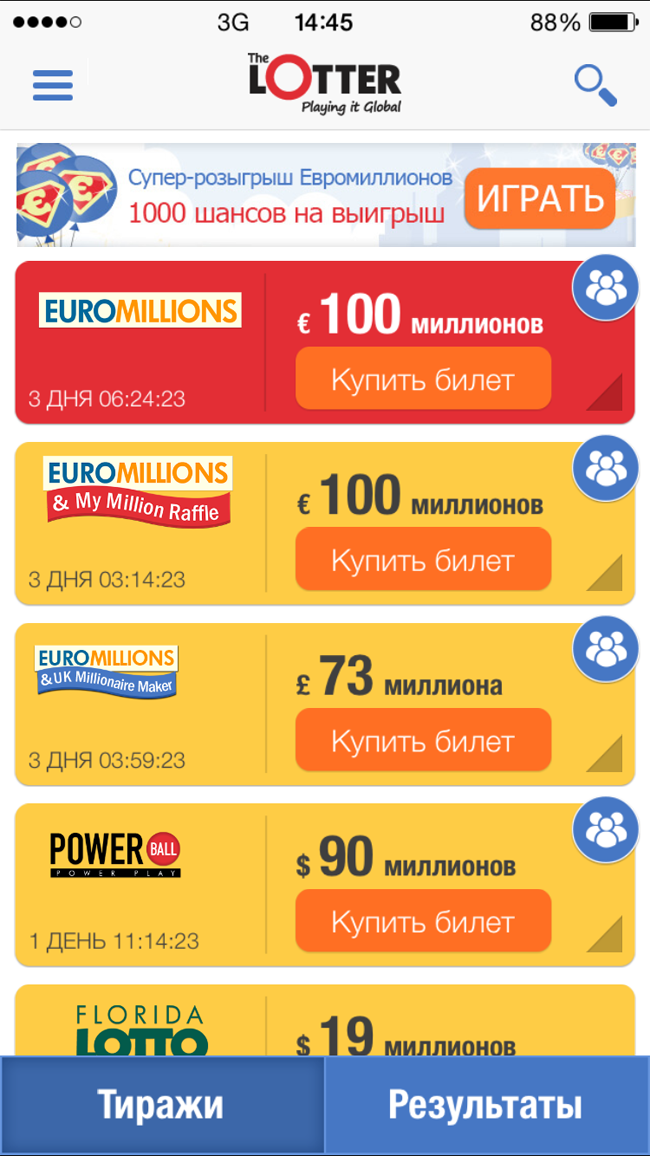The width and height of the screenshot is (650, 1156).
Task: Expand corner arrow on red EuroMillions card
Action: (x=604, y=391)
